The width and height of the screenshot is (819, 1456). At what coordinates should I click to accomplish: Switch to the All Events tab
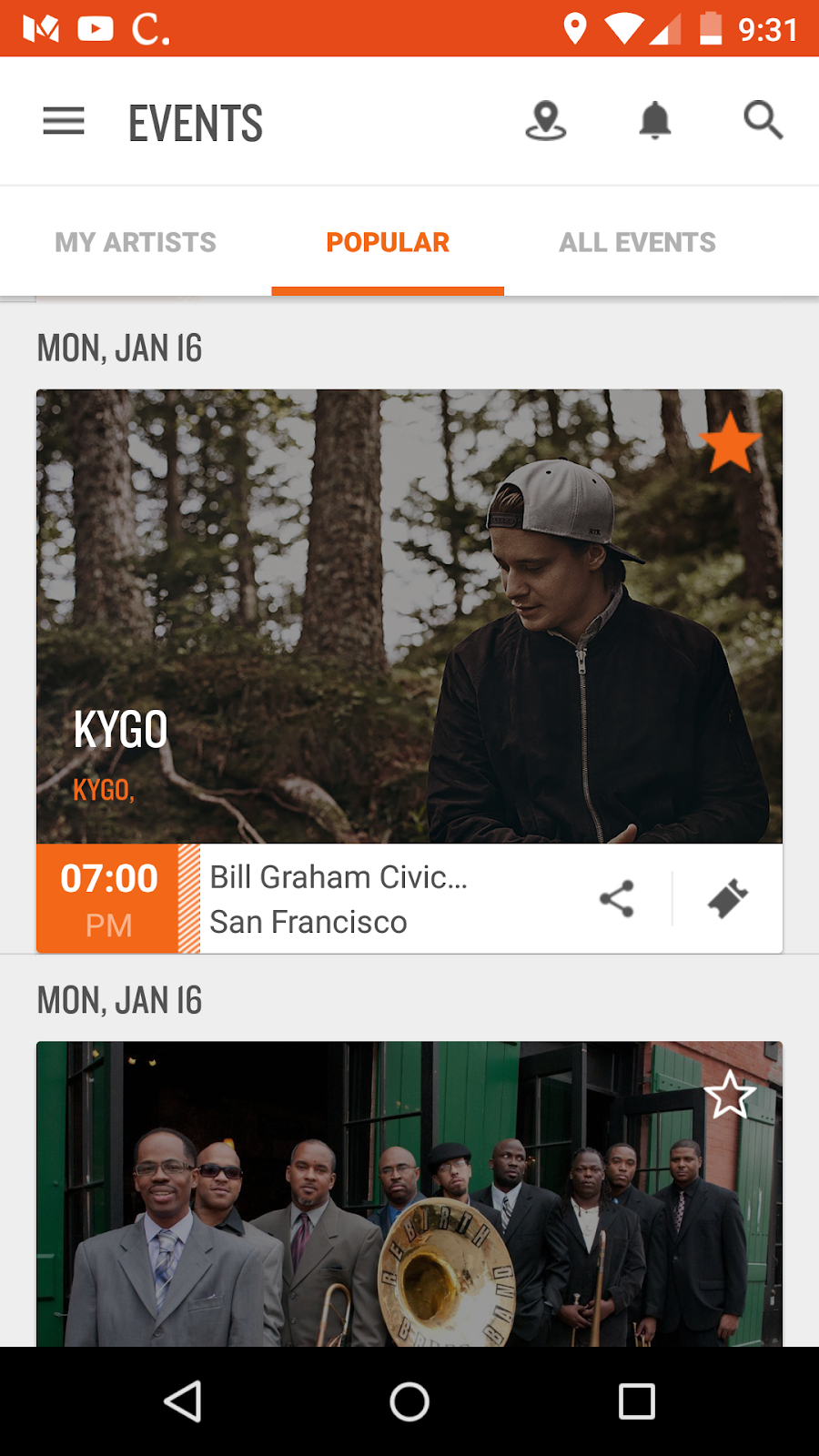(x=637, y=242)
